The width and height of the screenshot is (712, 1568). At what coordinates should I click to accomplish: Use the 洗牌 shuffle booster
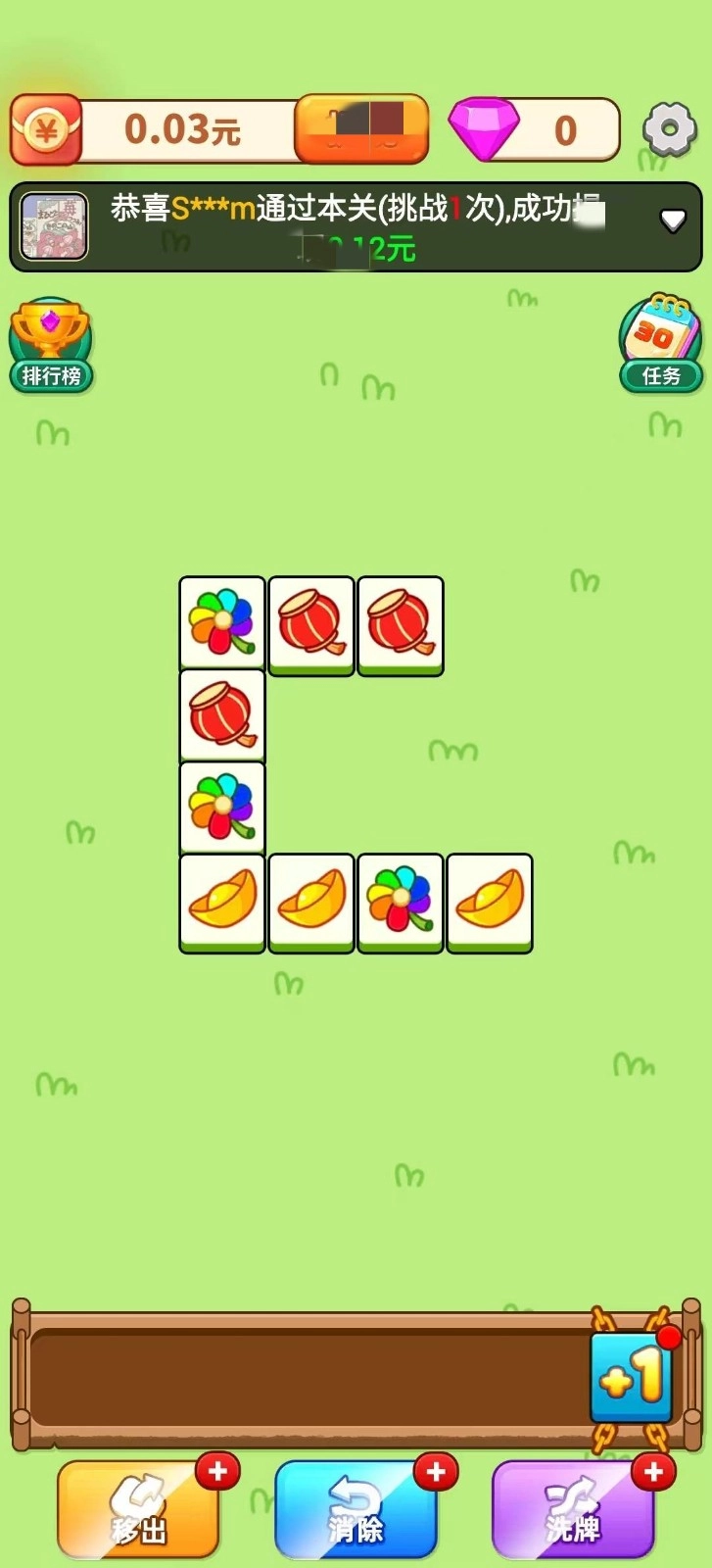(x=573, y=1509)
